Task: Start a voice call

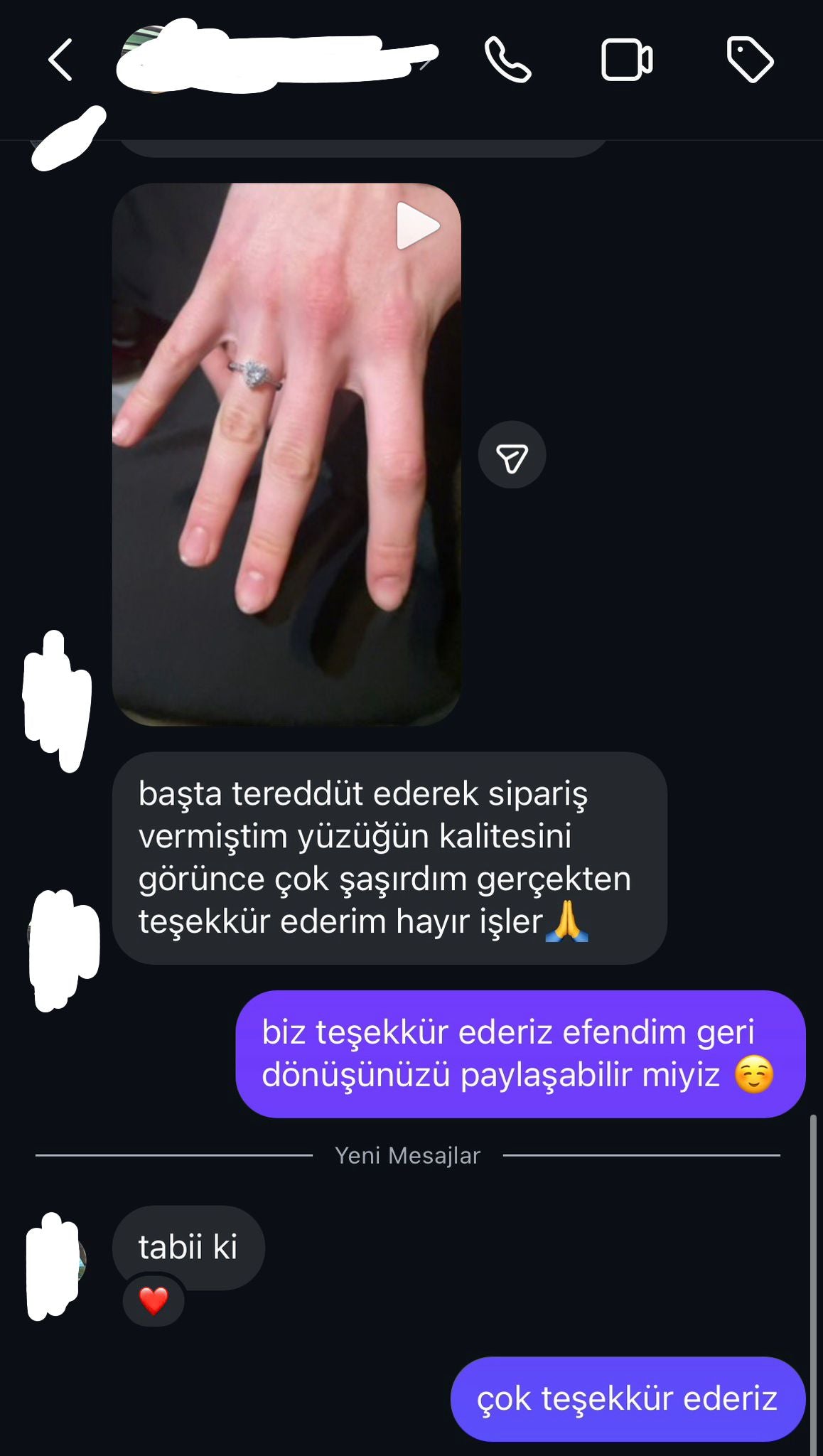Action: click(x=507, y=60)
